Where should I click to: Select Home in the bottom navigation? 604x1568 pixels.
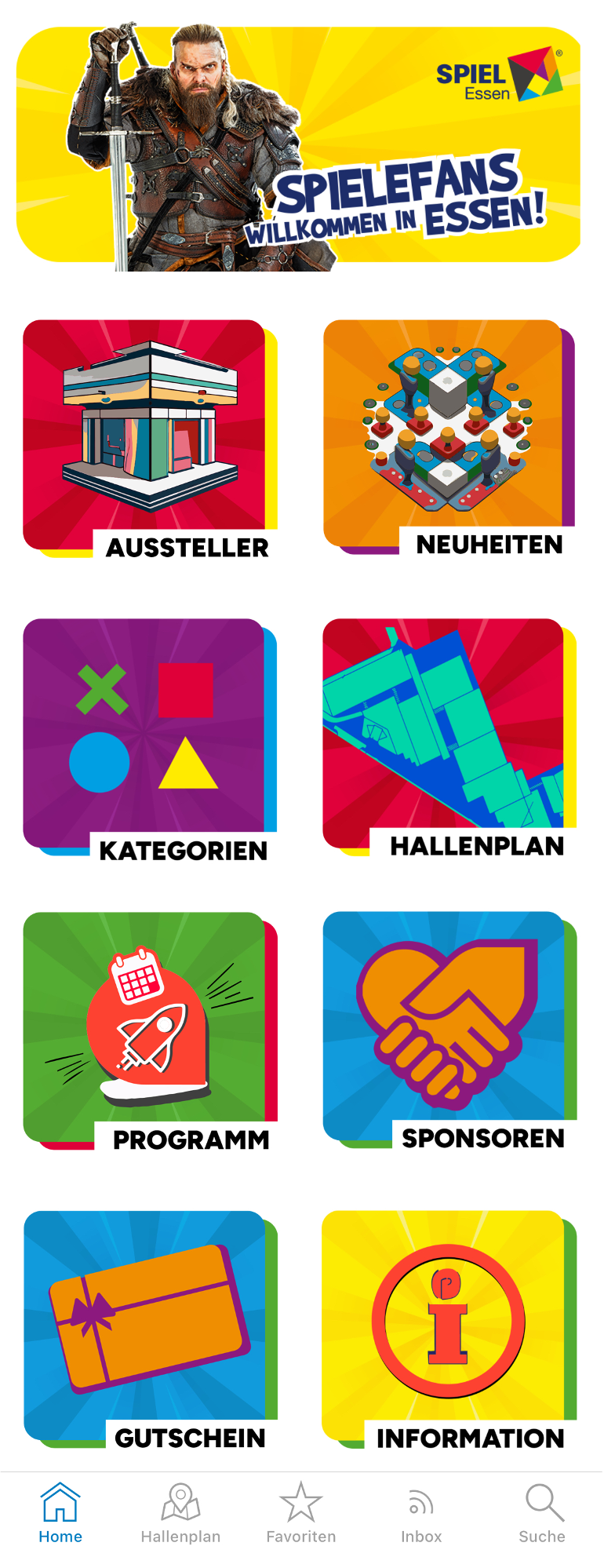(60, 1512)
